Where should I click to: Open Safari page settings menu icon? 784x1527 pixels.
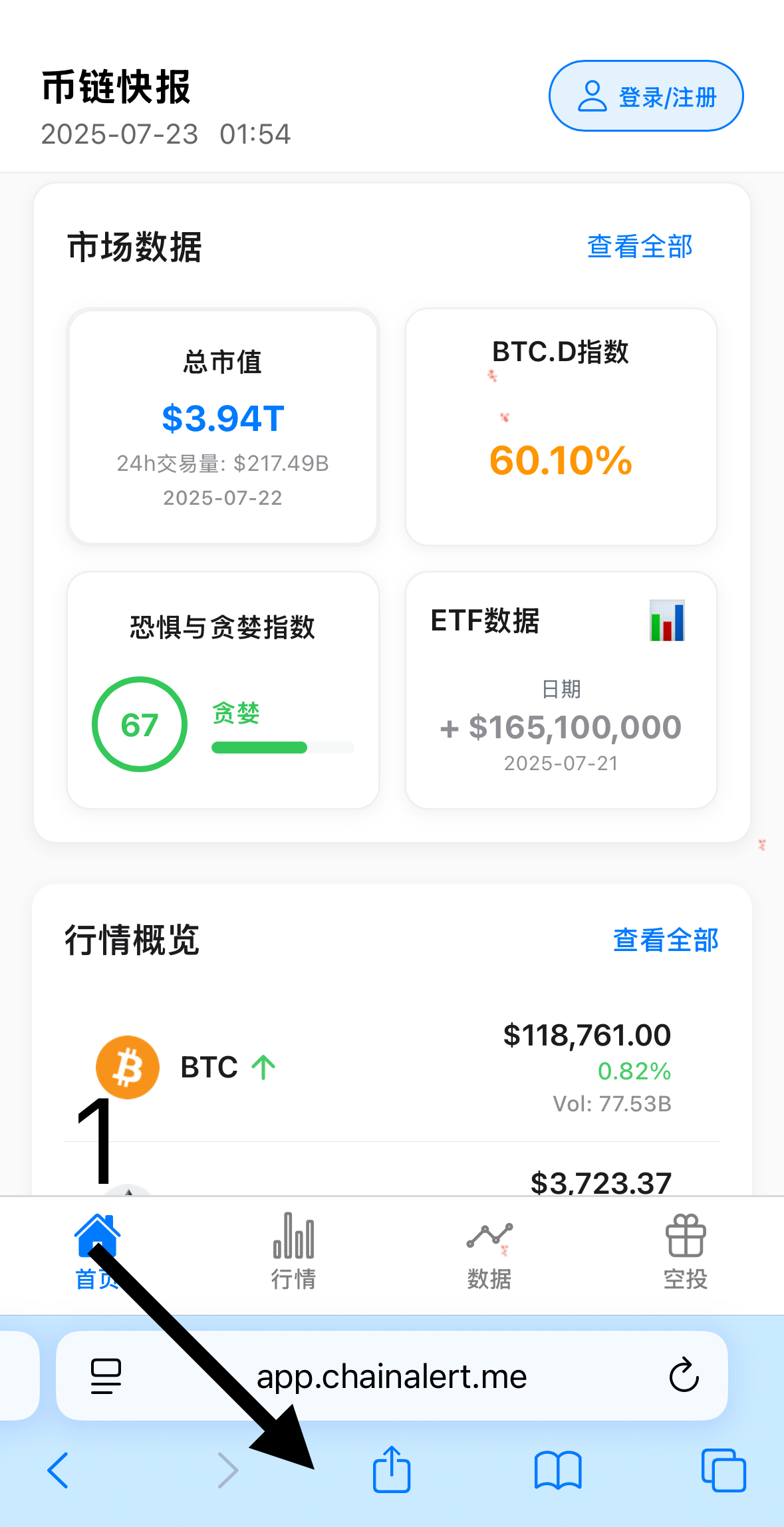click(106, 1376)
